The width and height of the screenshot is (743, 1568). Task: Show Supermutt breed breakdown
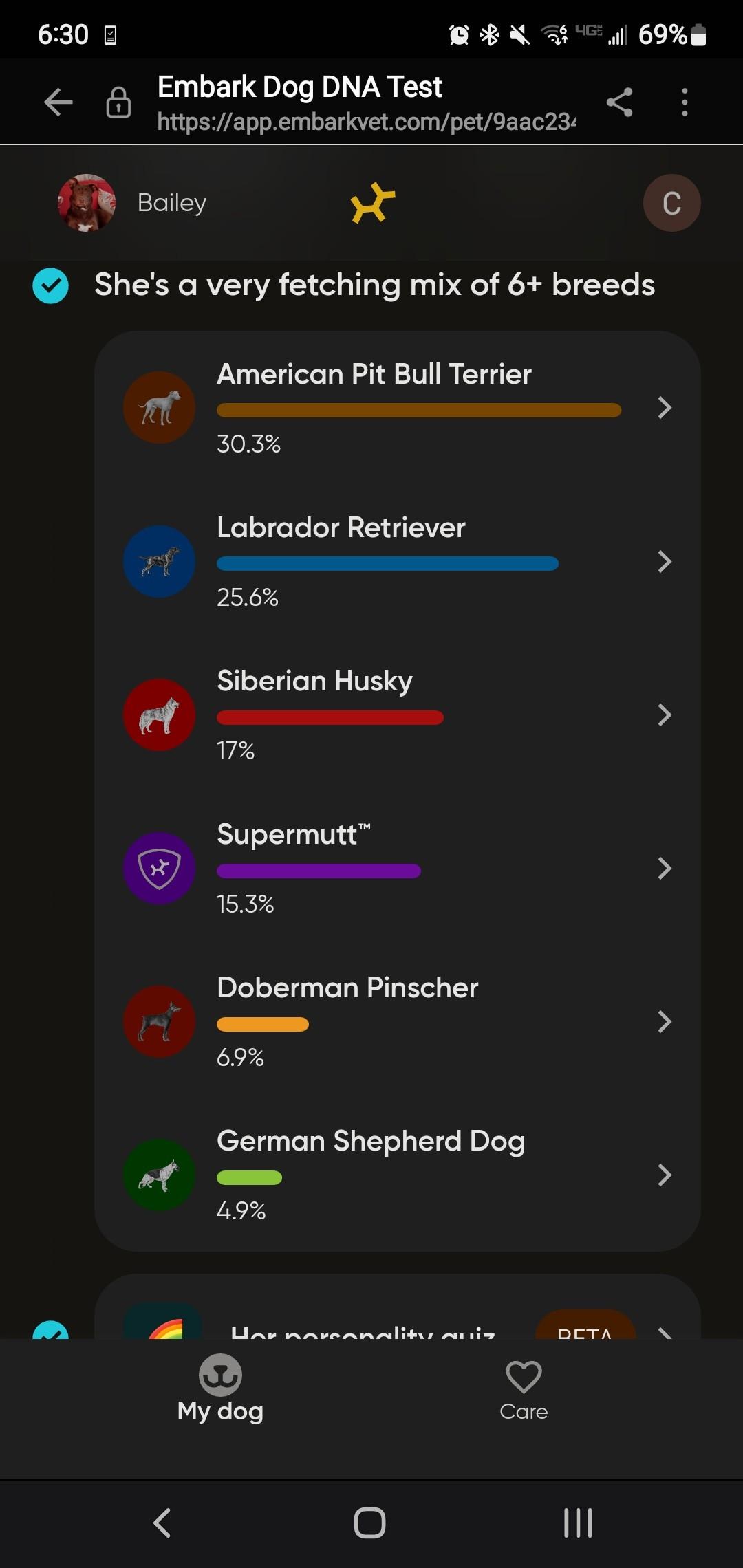click(398, 868)
